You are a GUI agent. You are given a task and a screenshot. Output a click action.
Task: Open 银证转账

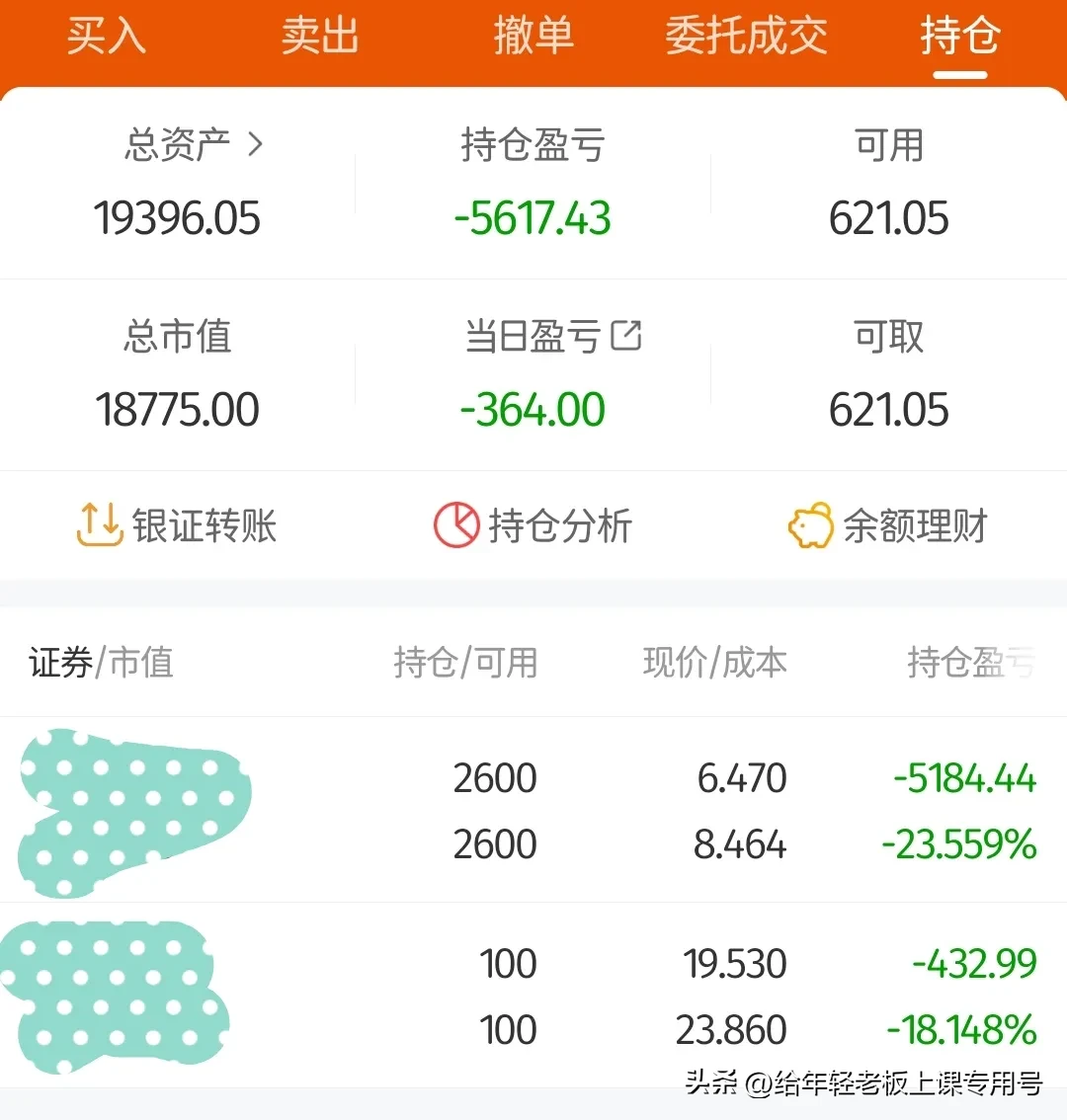178,525
